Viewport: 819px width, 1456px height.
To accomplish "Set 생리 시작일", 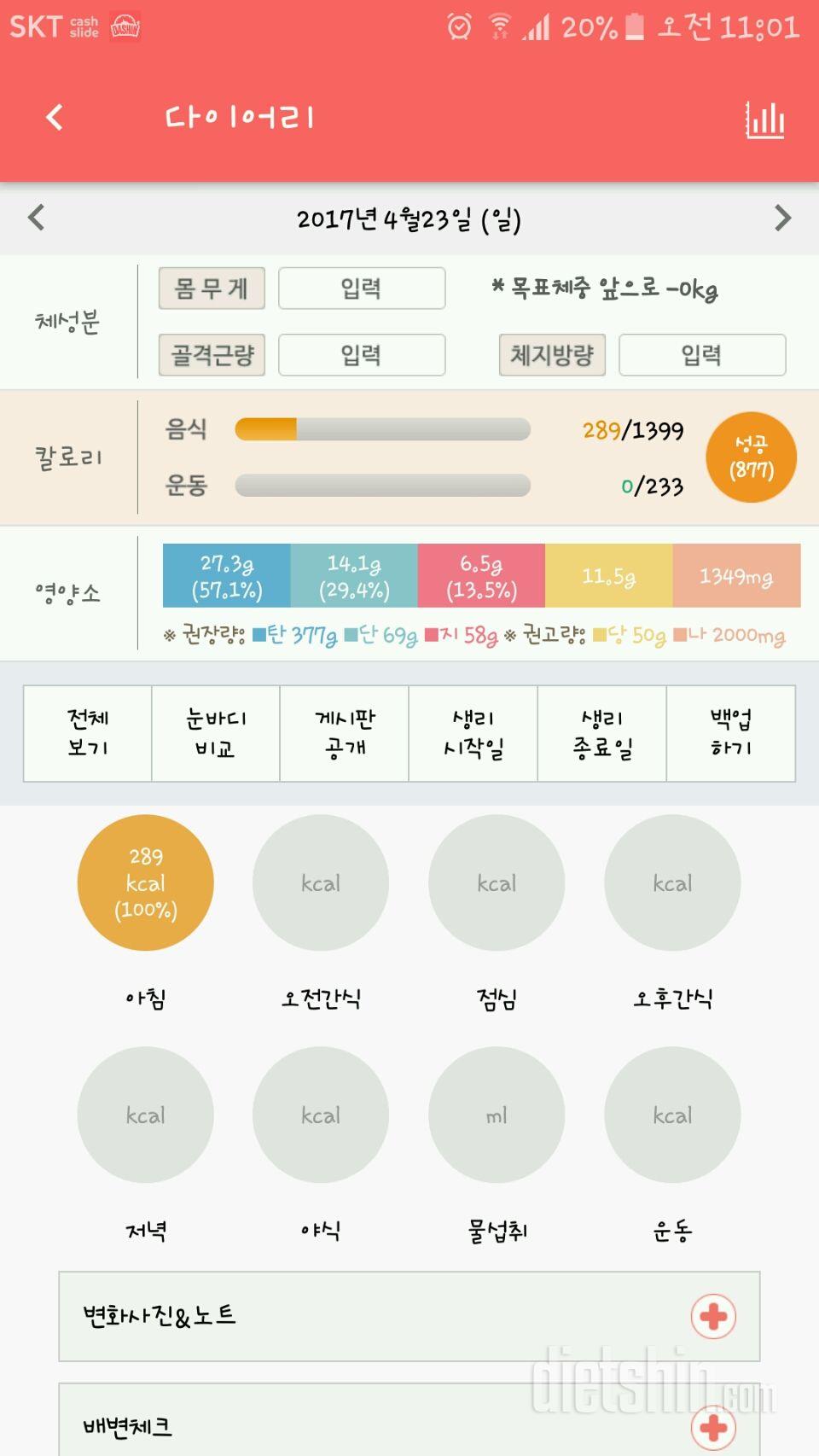I will pos(473,733).
